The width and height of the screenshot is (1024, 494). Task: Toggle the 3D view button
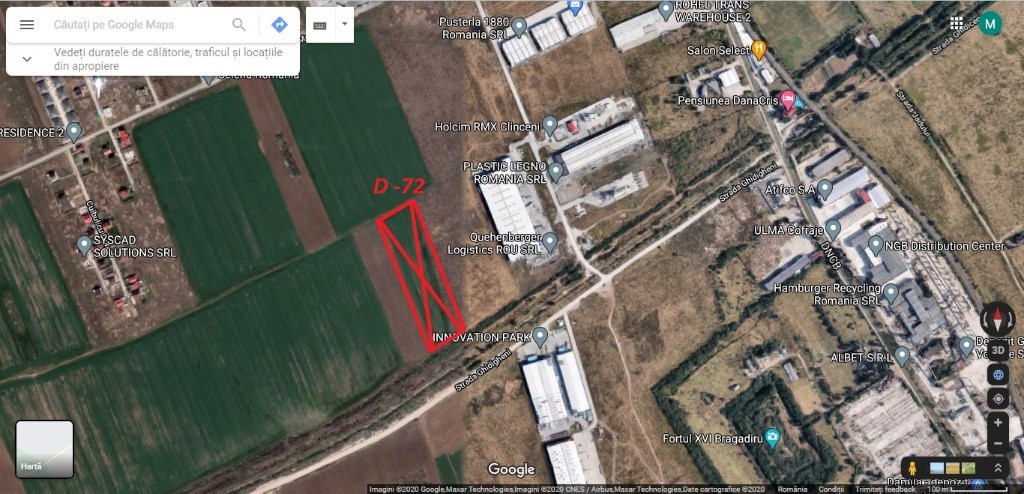(997, 350)
